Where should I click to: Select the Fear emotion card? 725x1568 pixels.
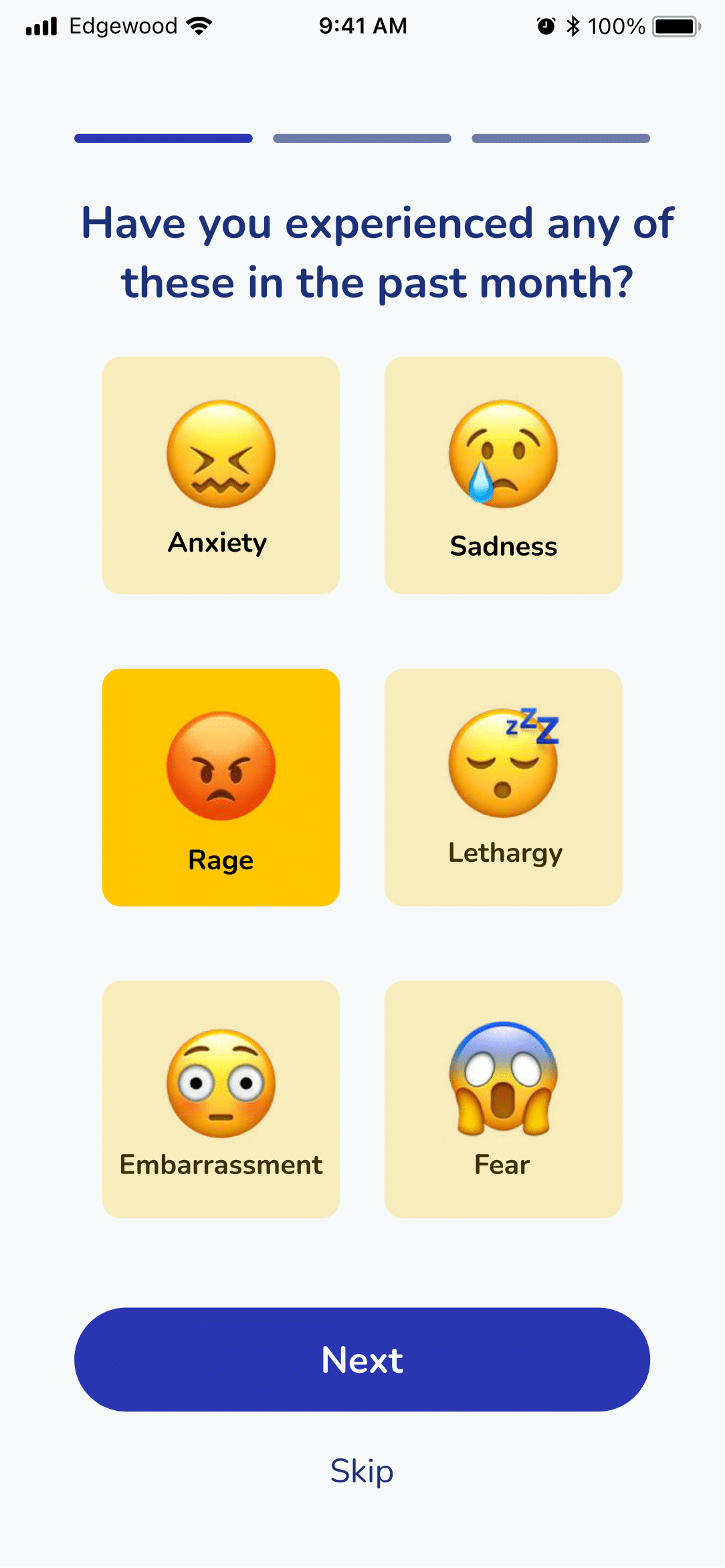[x=503, y=1099]
